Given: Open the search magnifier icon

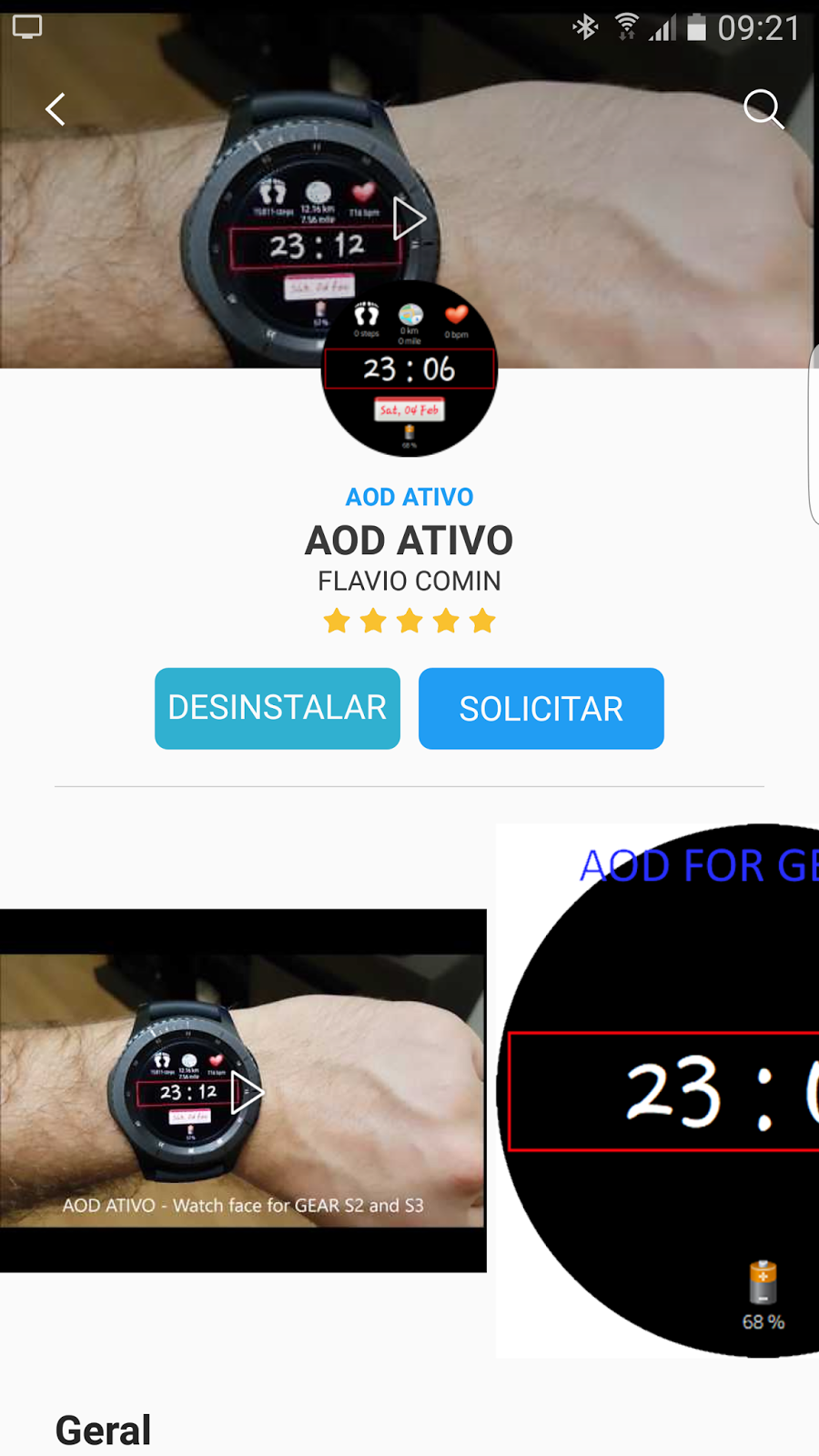Looking at the screenshot, I should point(763,109).
